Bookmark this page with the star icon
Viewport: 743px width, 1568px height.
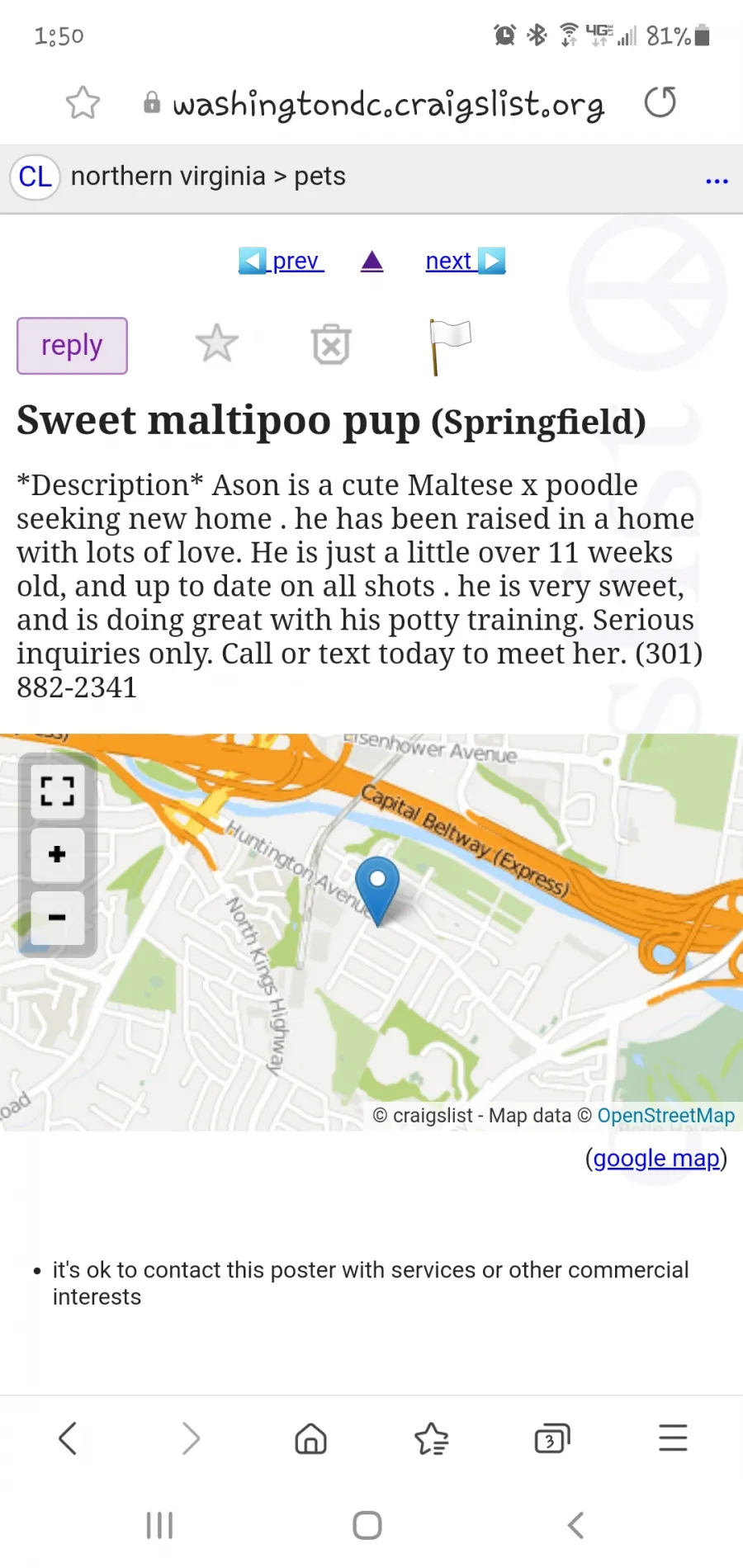tap(83, 103)
